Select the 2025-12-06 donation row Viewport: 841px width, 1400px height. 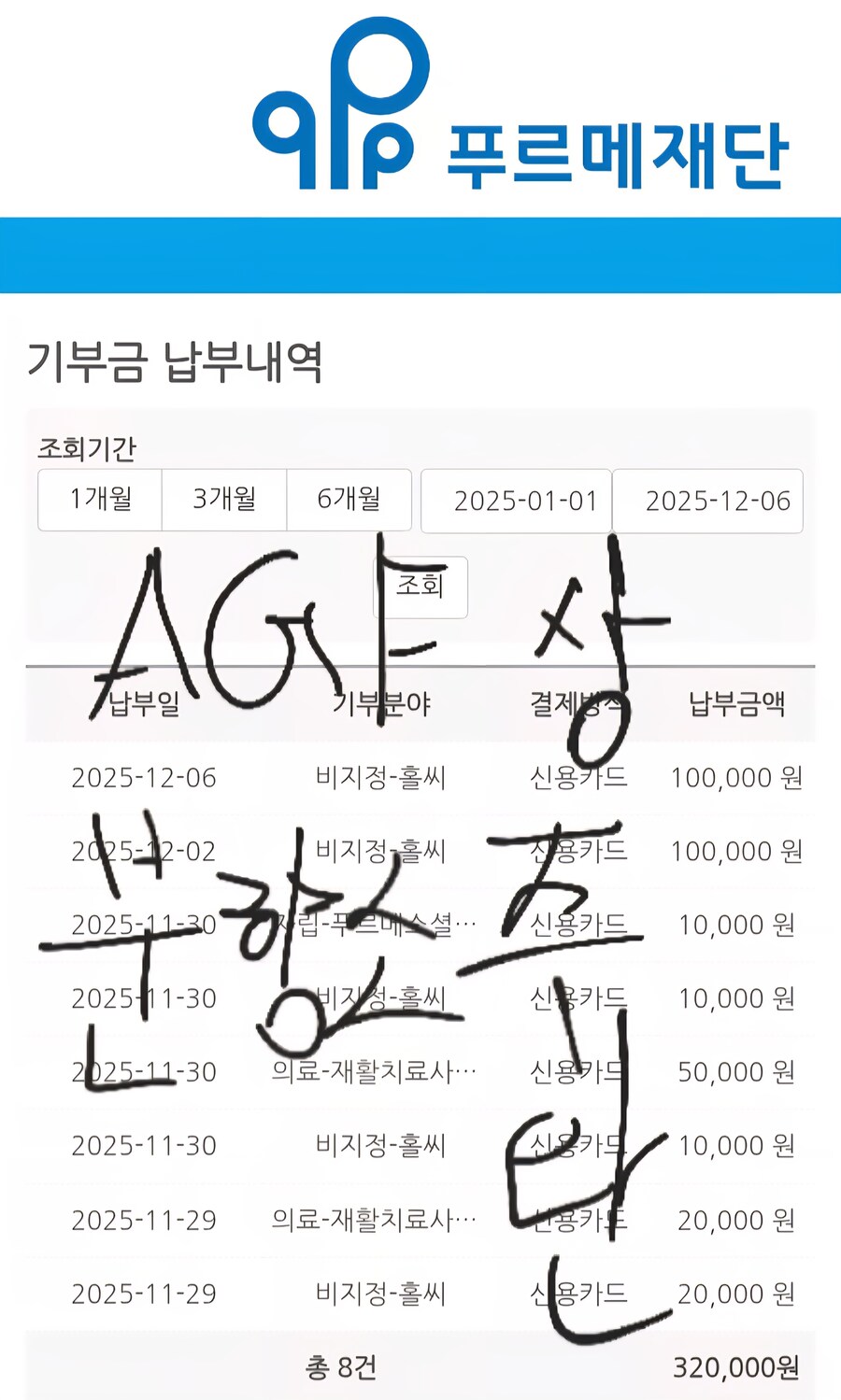click(420, 776)
